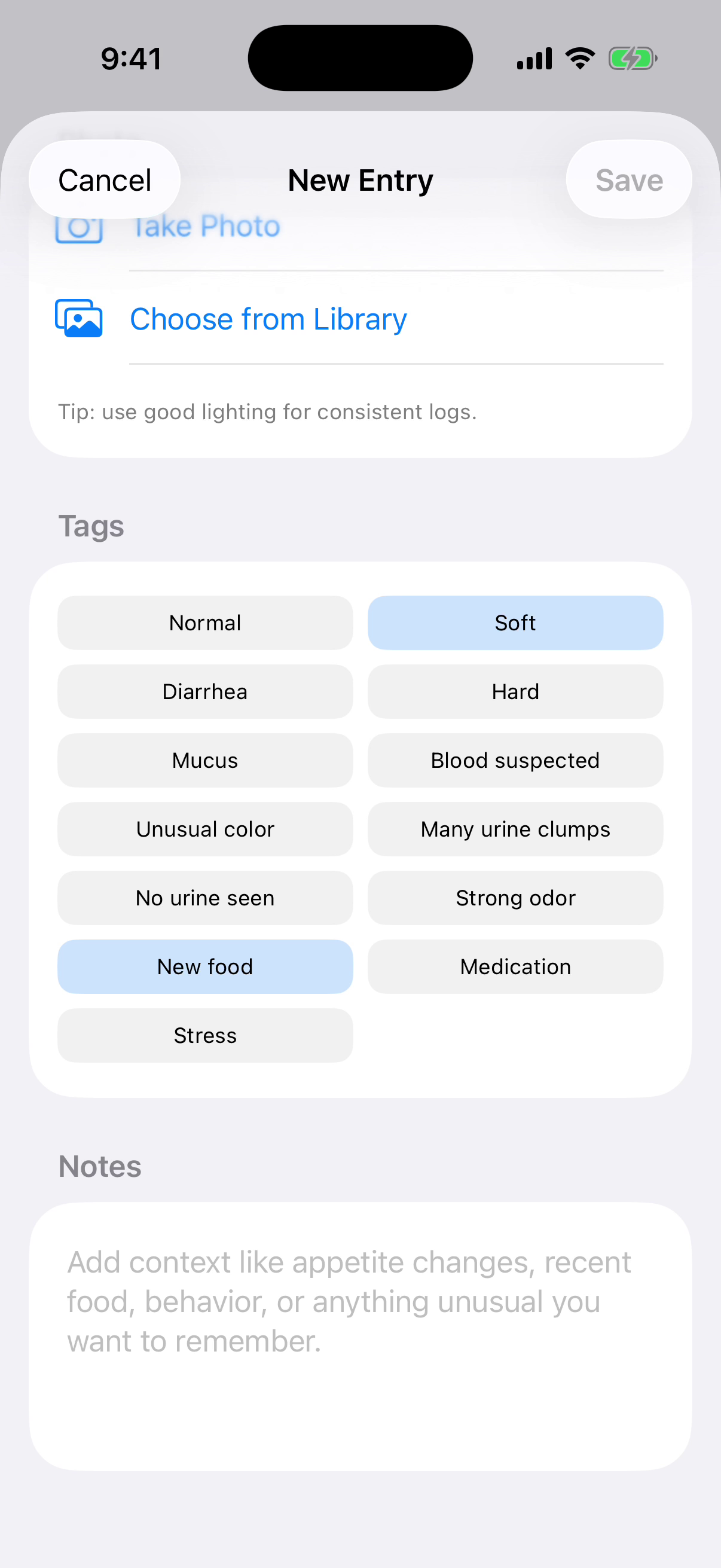Image resolution: width=721 pixels, height=1568 pixels.
Task: Deselect the Soft tag
Action: tap(515, 623)
